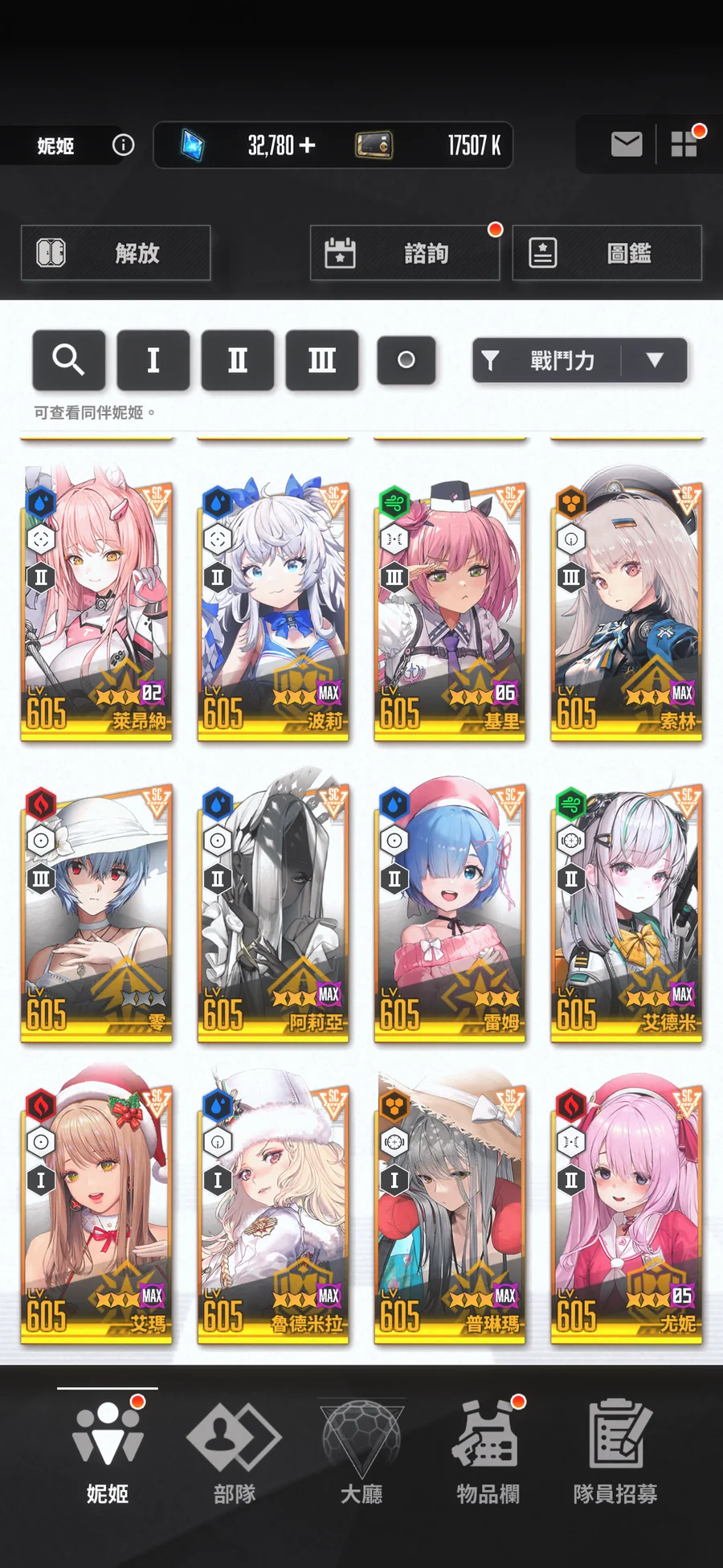Open the 諮詢 button

point(405,253)
